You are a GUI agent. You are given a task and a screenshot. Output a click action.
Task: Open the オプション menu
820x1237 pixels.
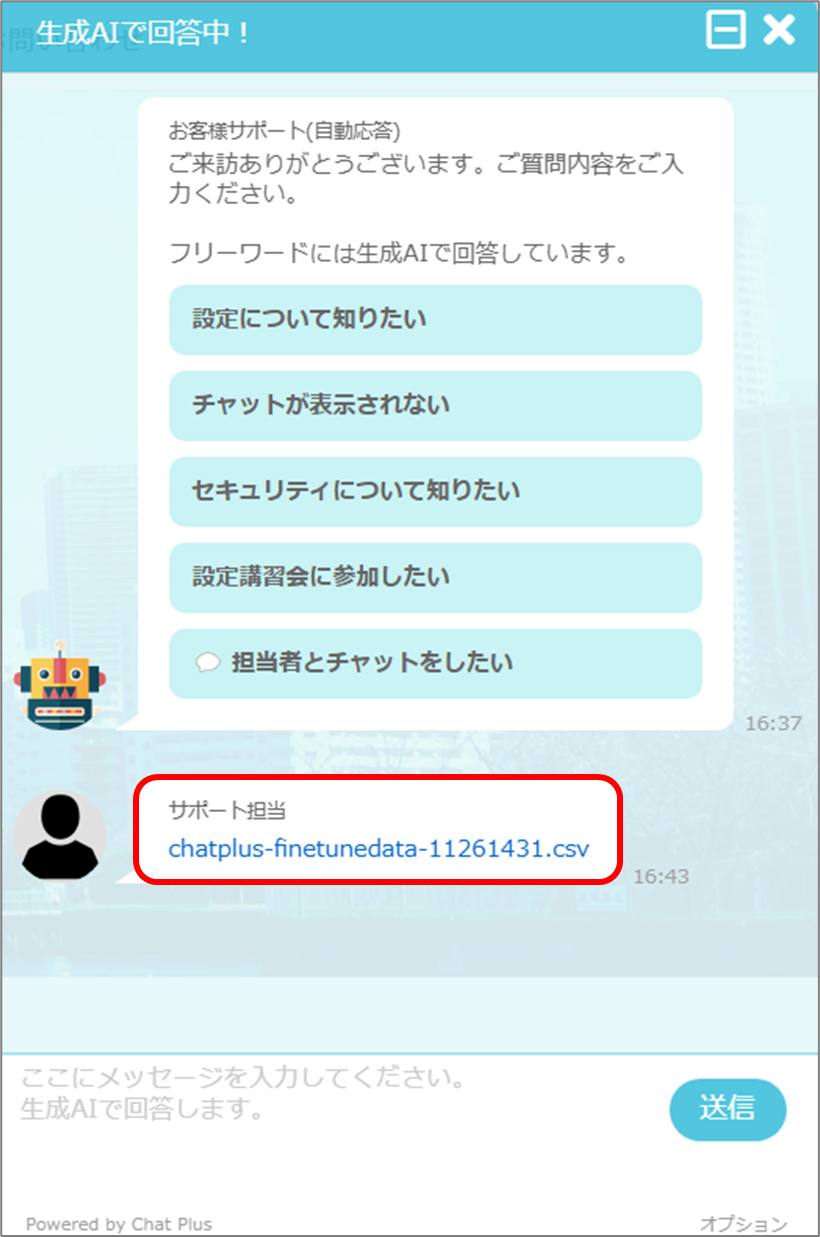743,1224
